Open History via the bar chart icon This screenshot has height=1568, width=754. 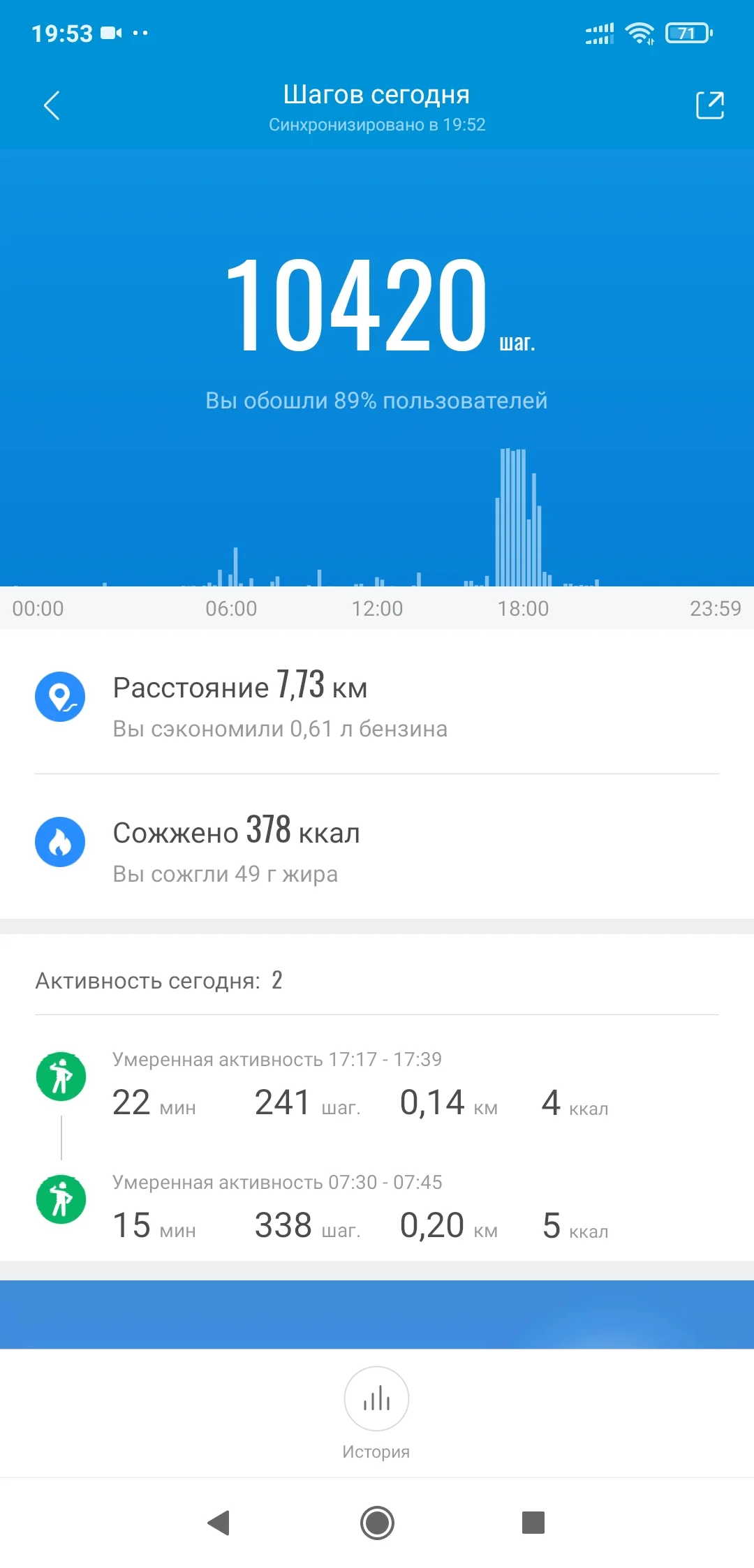tap(376, 1399)
